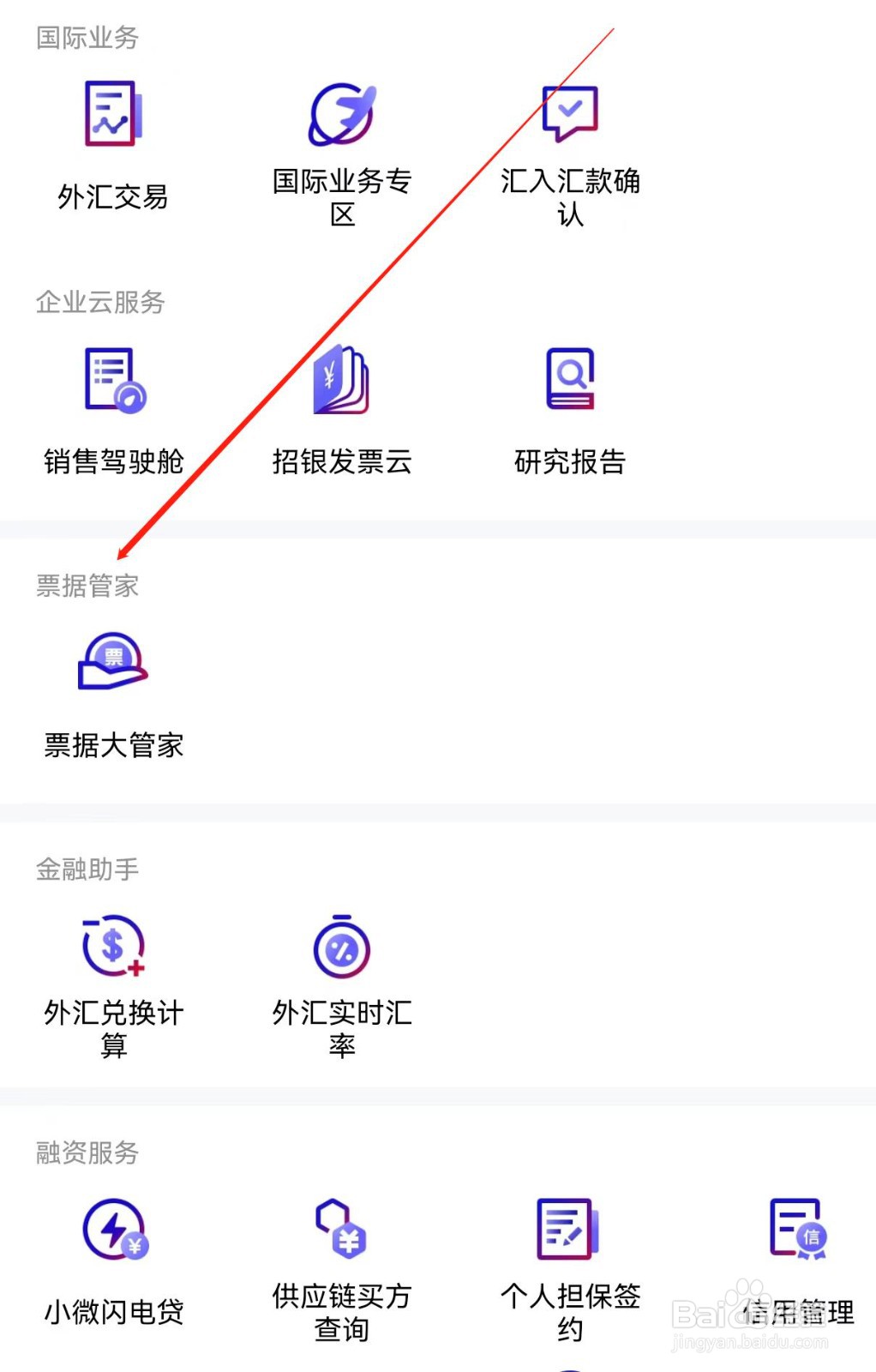Screen dimensions: 876x1372
Task: Select the 国际业务 section header
Action: 86,38
